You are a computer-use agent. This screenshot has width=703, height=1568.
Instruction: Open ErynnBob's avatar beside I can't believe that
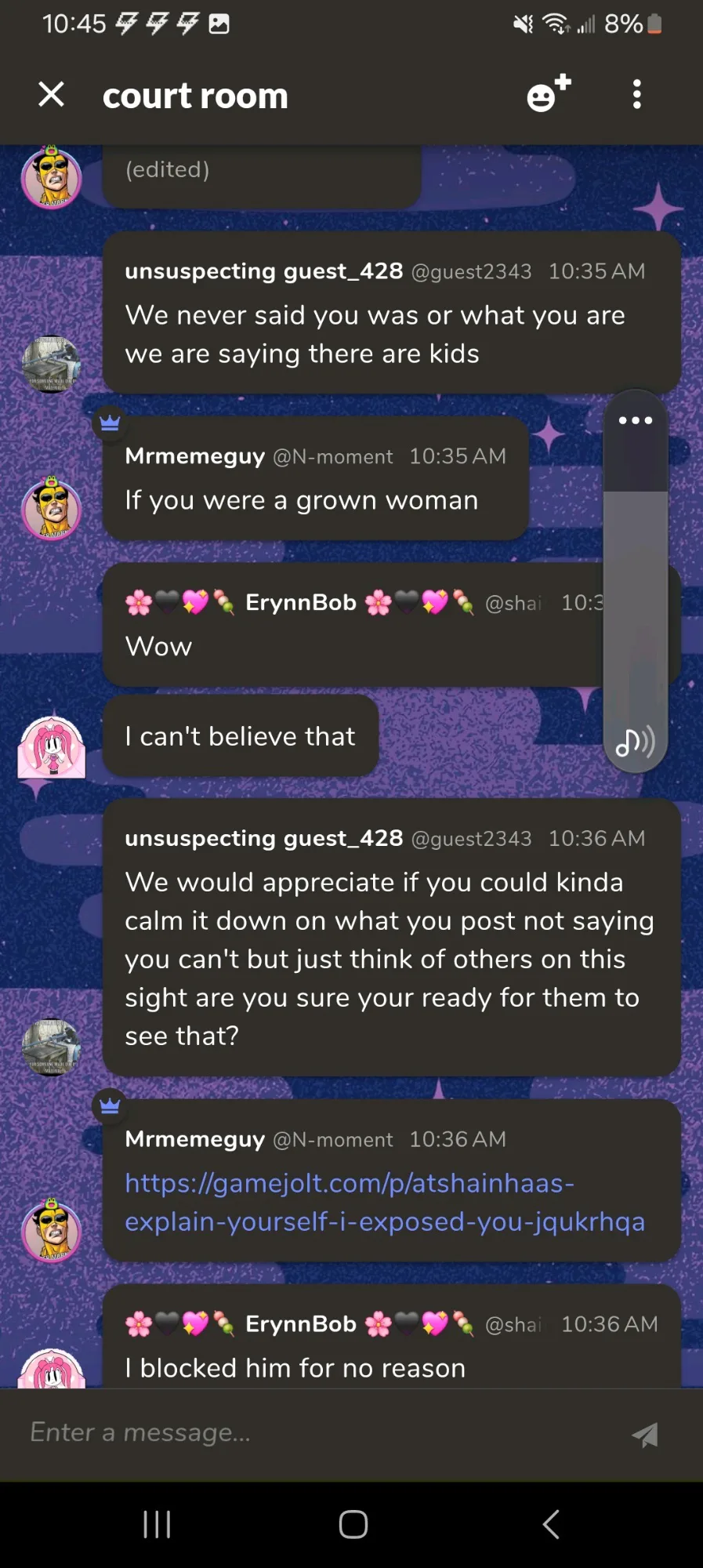coord(52,746)
